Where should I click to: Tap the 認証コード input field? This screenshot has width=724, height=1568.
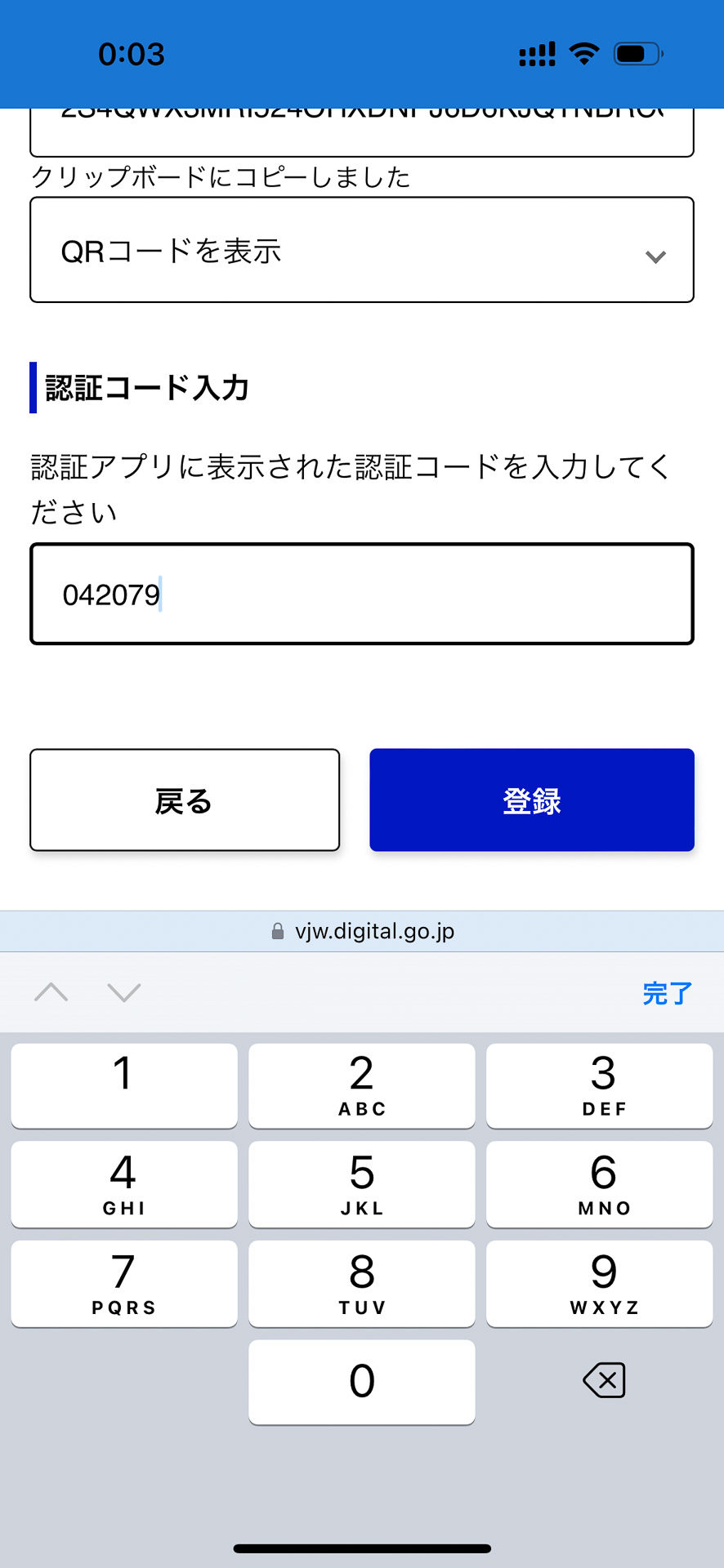pos(362,594)
